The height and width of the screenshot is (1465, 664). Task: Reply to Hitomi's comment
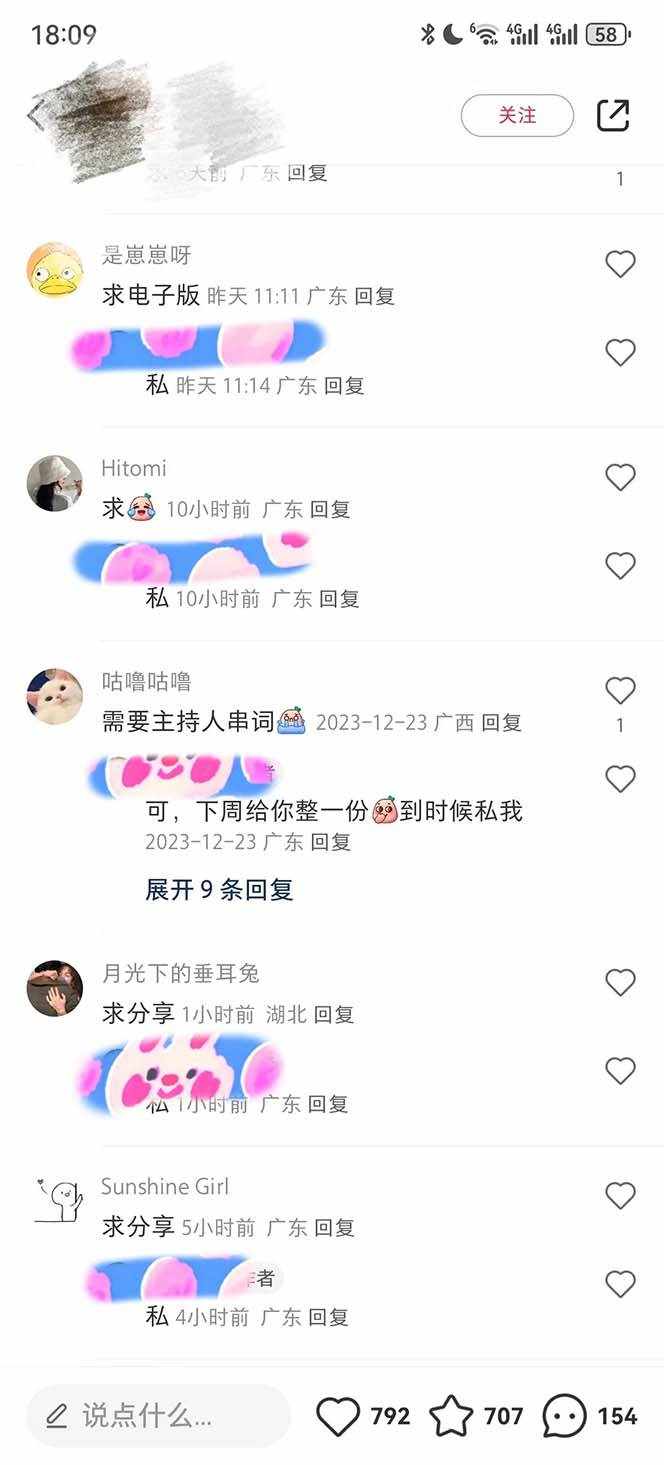click(x=330, y=509)
